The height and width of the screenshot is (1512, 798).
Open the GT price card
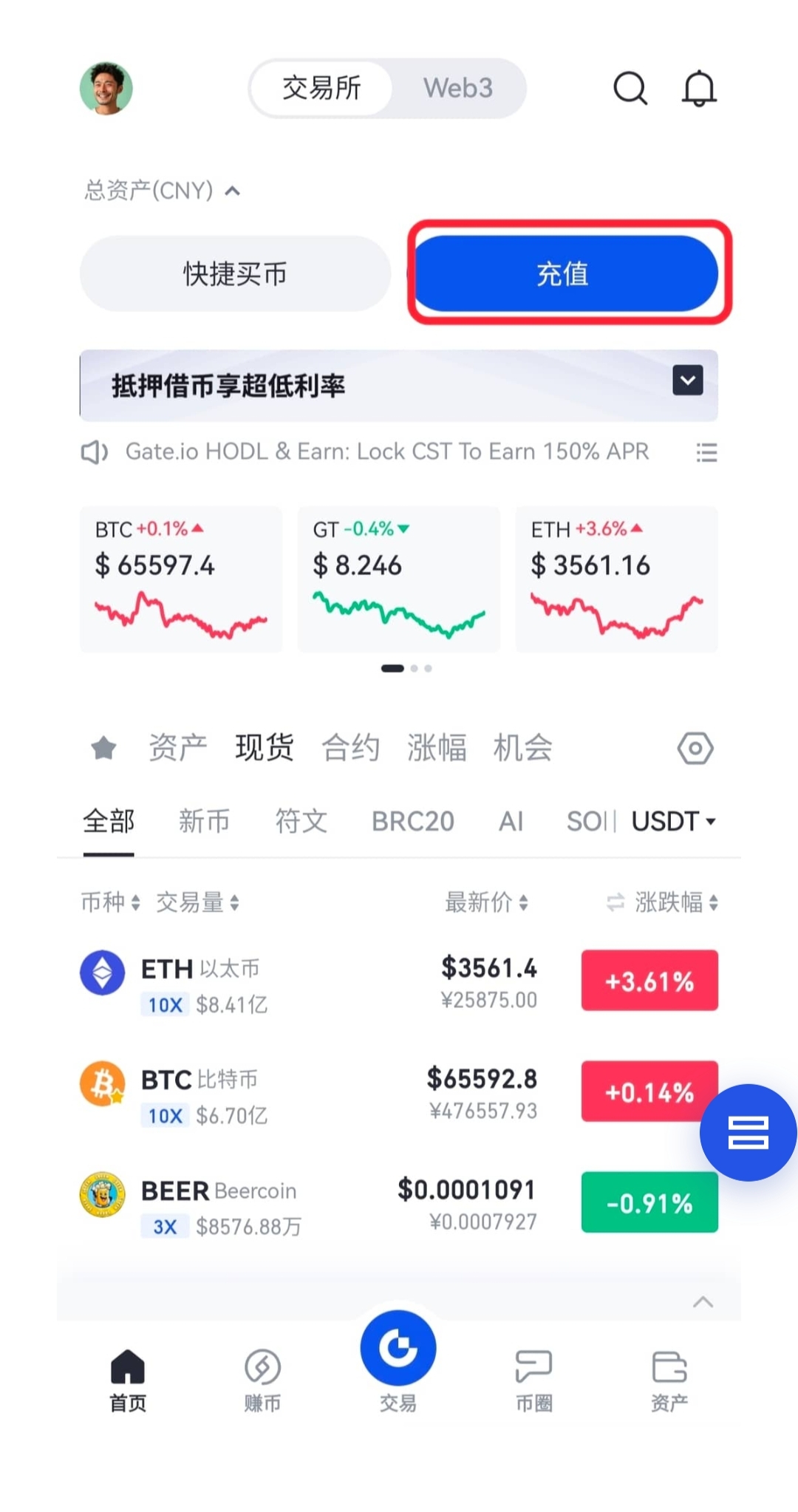[x=398, y=579]
